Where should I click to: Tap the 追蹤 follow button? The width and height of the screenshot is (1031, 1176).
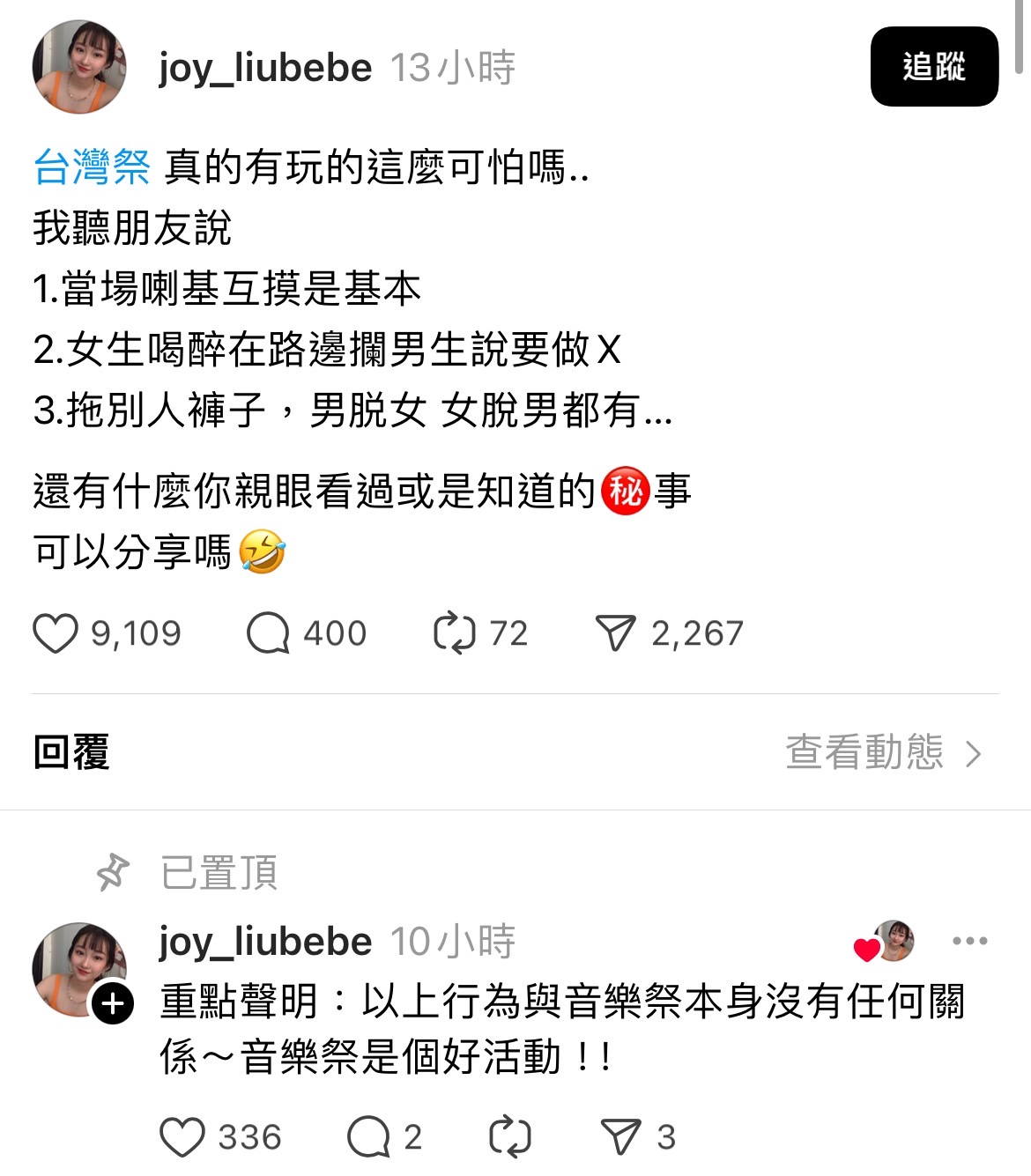coord(934,67)
